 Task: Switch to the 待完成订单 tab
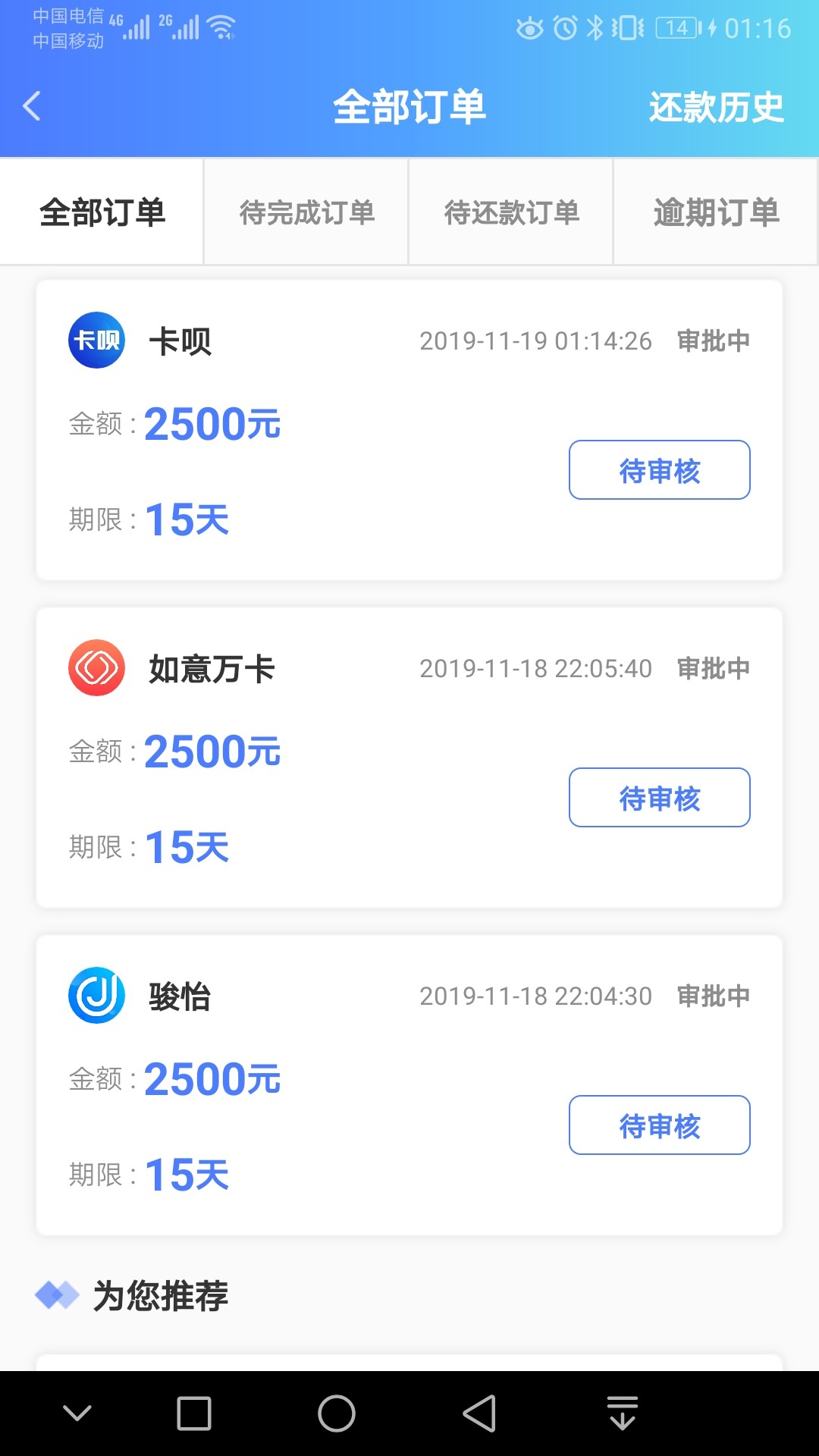[306, 212]
